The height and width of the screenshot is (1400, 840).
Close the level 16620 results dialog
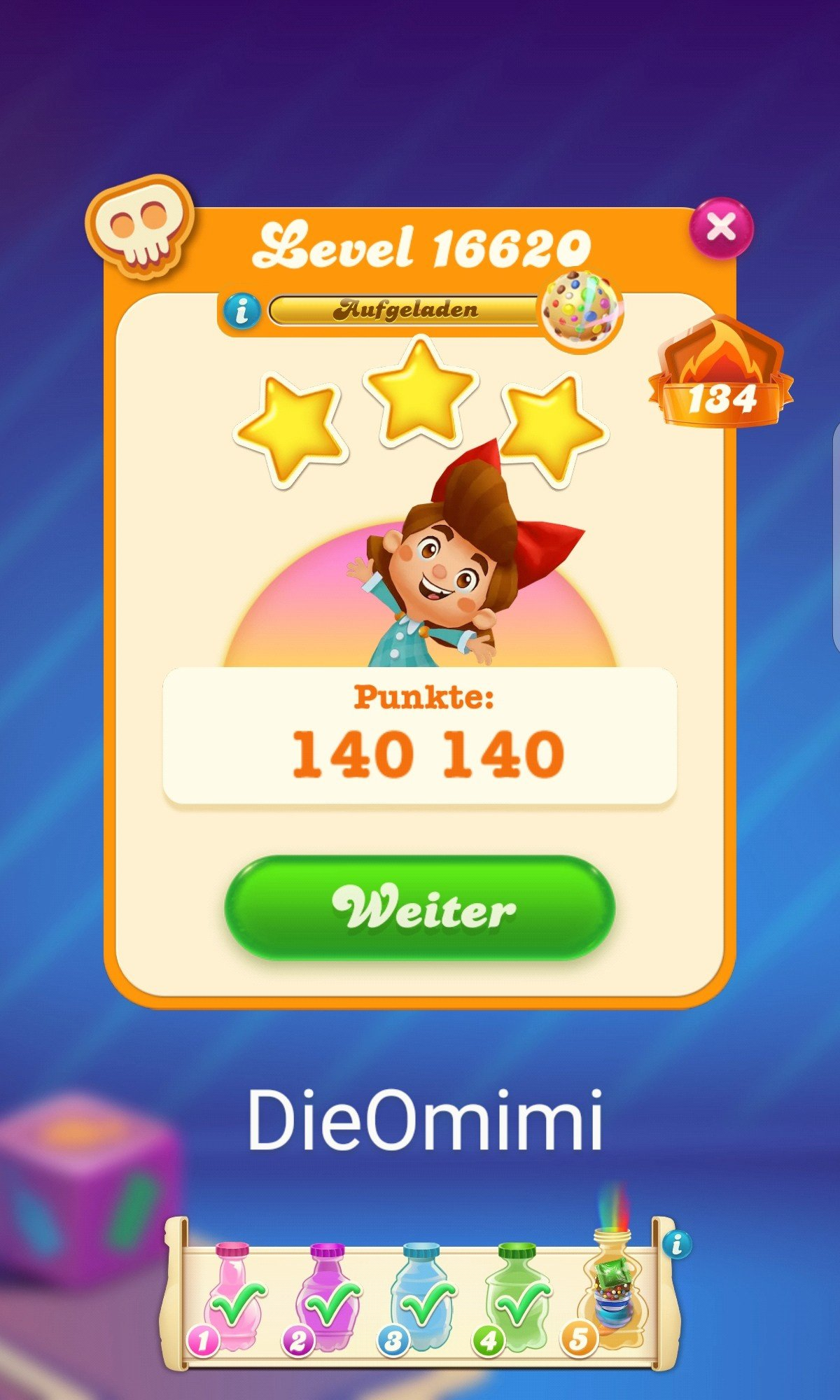pos(721,227)
